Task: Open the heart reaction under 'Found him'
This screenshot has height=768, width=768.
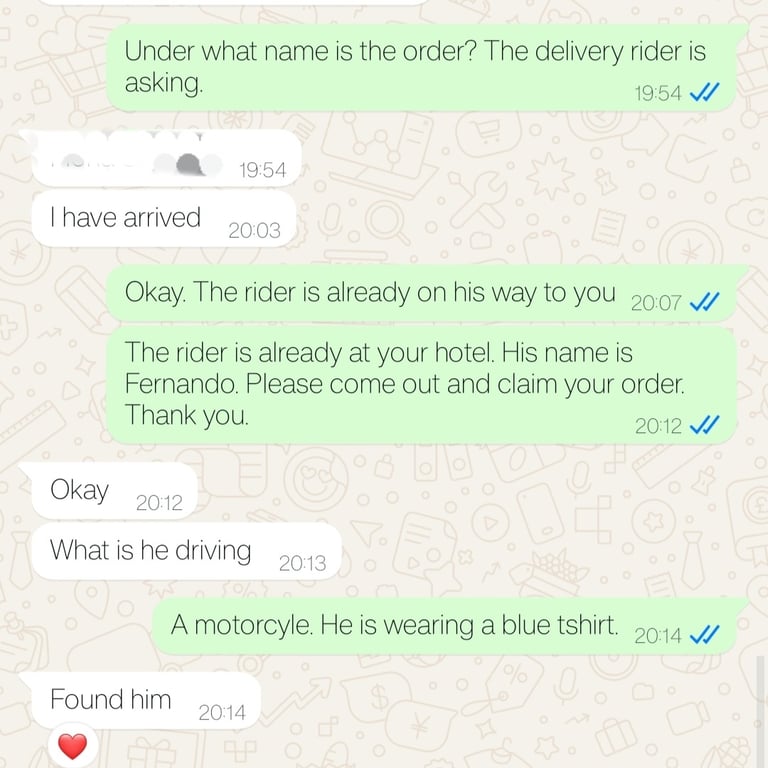Action: pos(73,744)
